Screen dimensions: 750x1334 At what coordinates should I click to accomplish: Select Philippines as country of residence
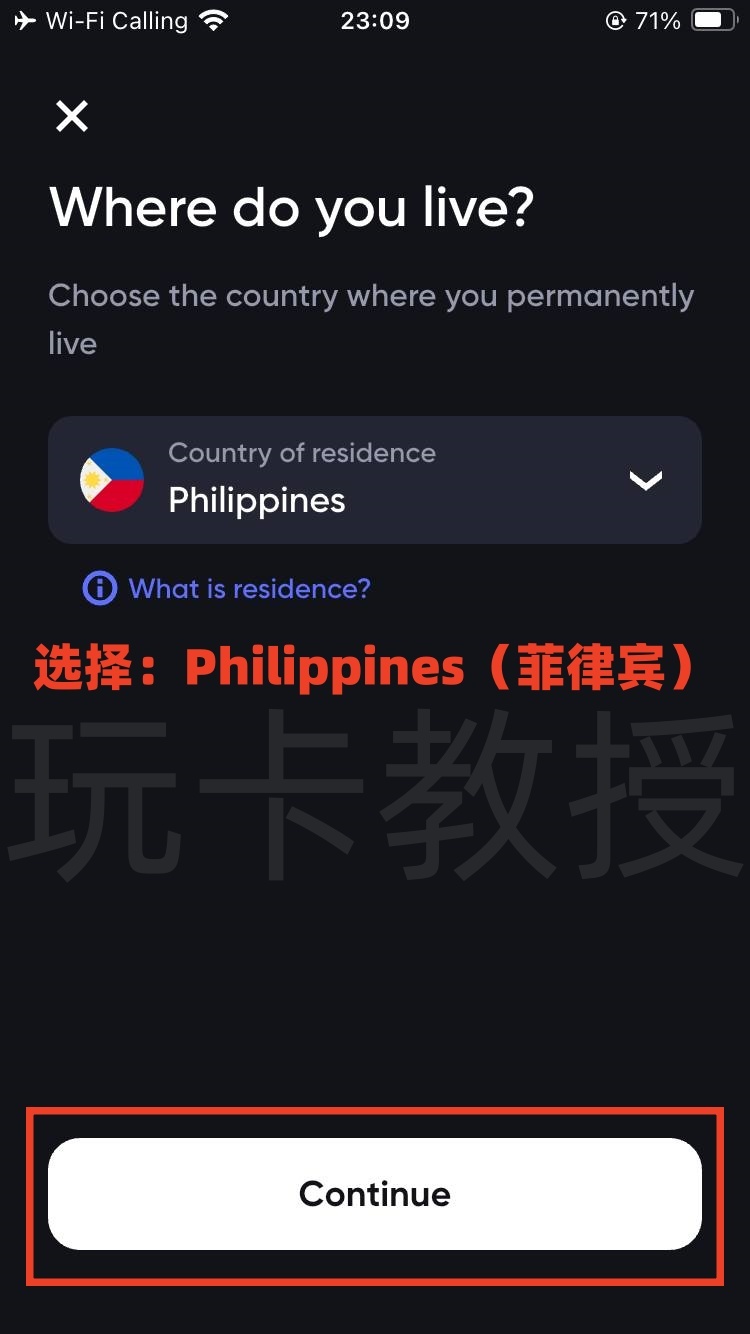pyautogui.click(x=375, y=480)
